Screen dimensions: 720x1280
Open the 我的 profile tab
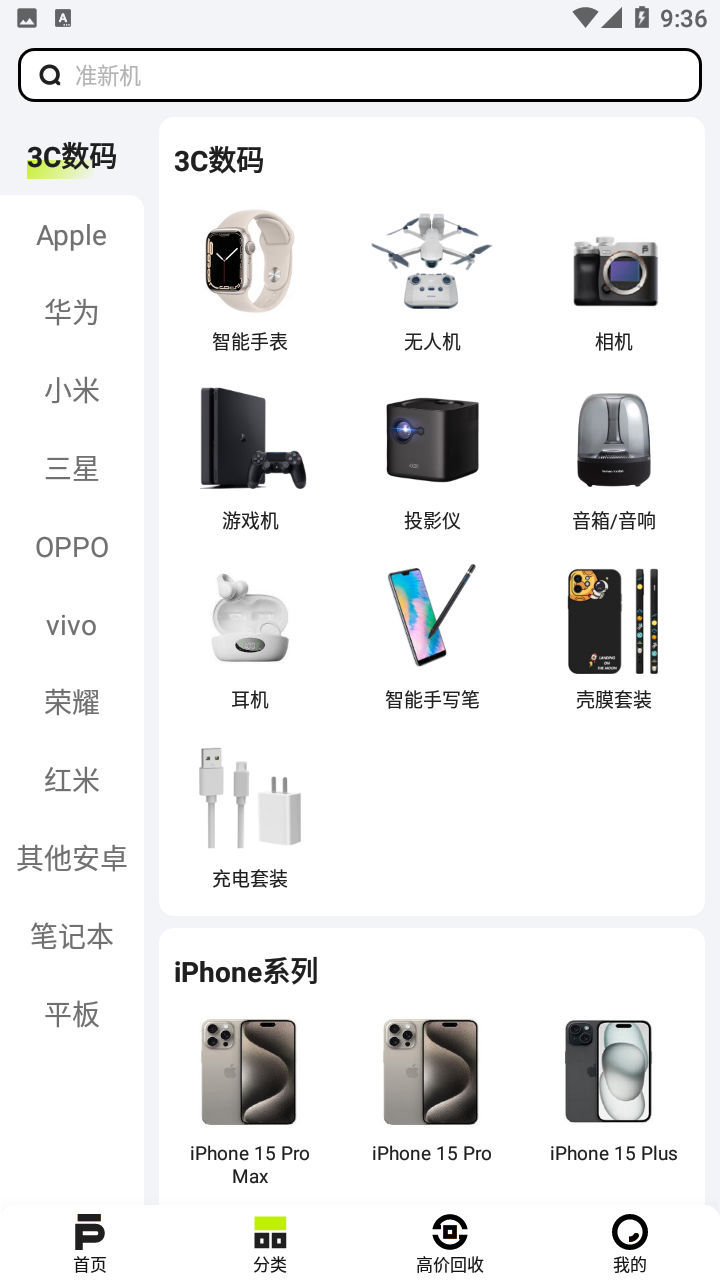[630, 1243]
